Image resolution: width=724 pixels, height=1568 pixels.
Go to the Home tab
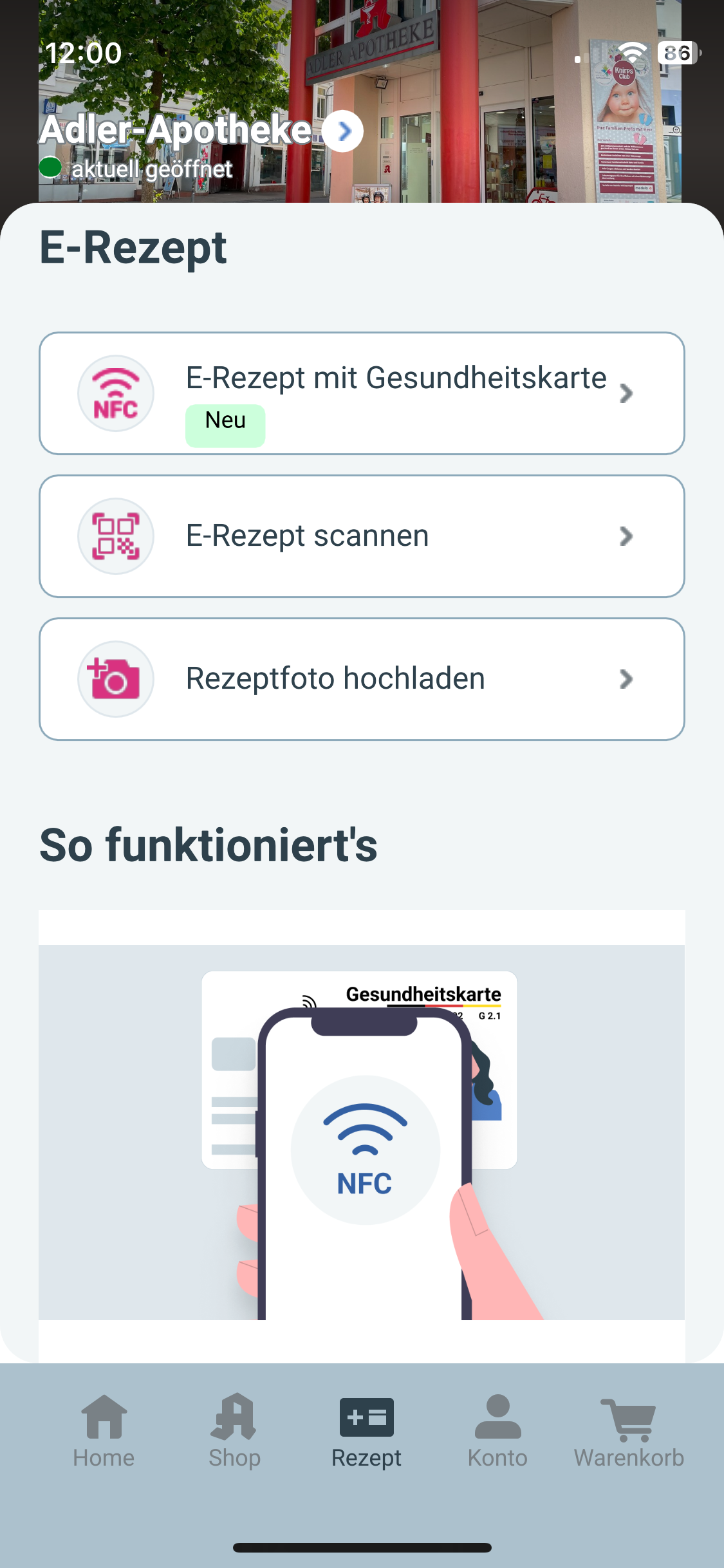104,1432
